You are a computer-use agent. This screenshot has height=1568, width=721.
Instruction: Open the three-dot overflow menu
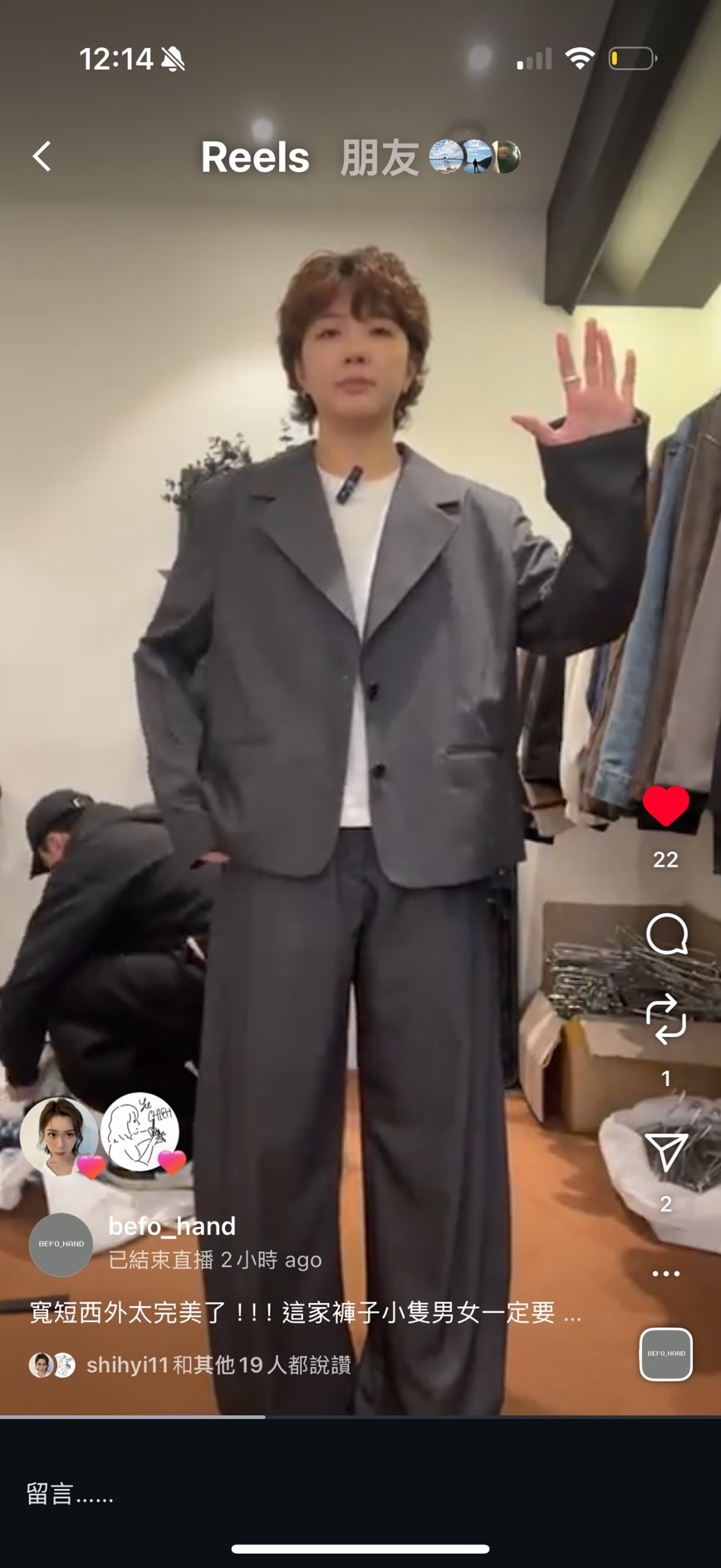pos(666,1273)
